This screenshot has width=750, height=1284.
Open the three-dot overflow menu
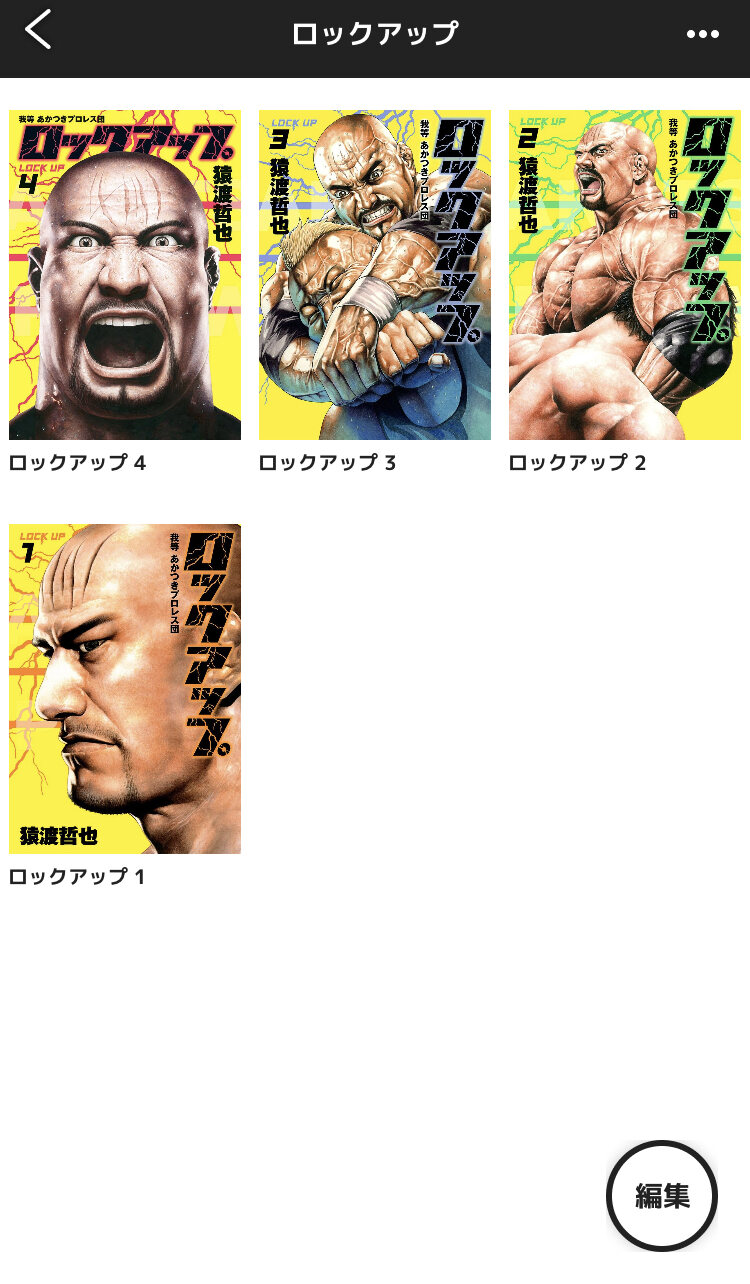(703, 34)
